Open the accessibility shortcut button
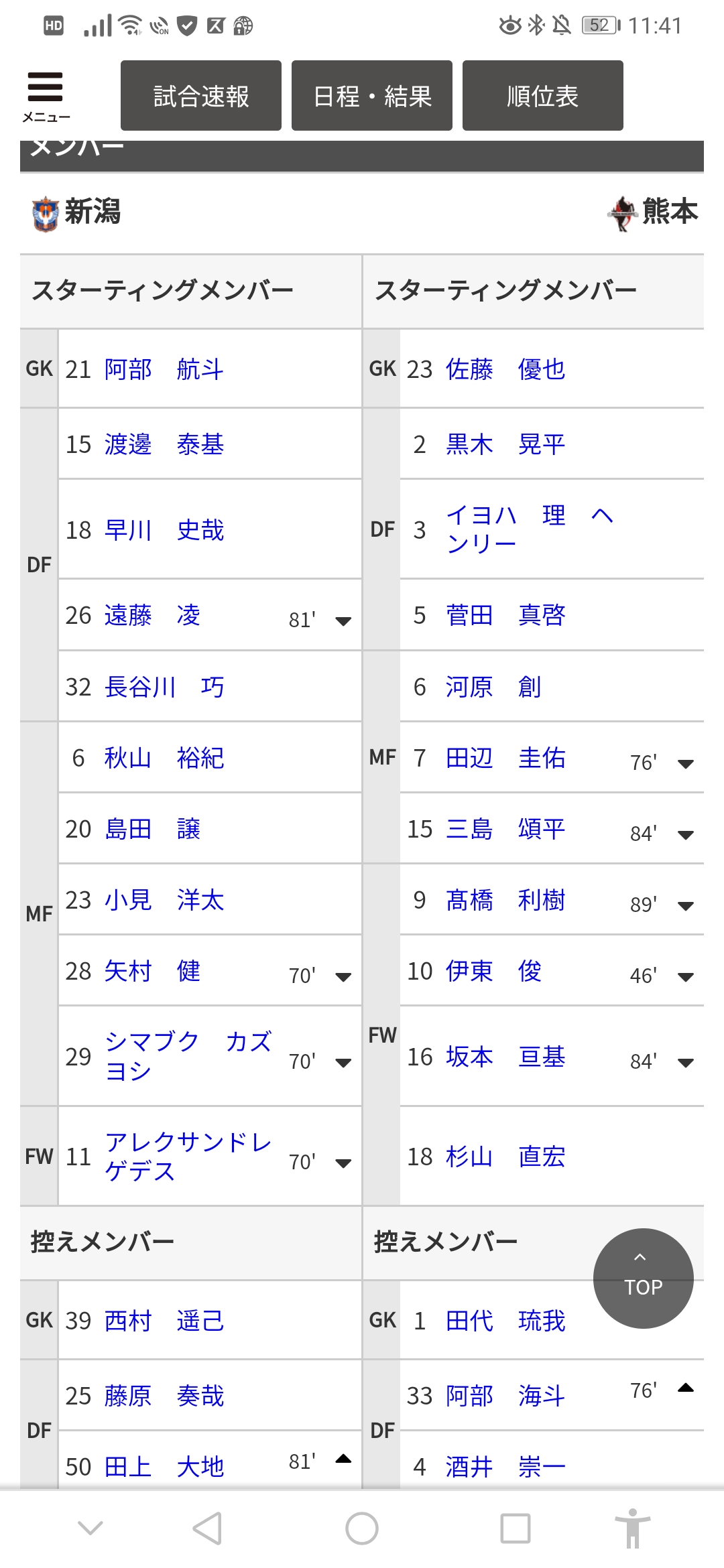Viewport: 724px width, 1568px height. pos(633,1528)
